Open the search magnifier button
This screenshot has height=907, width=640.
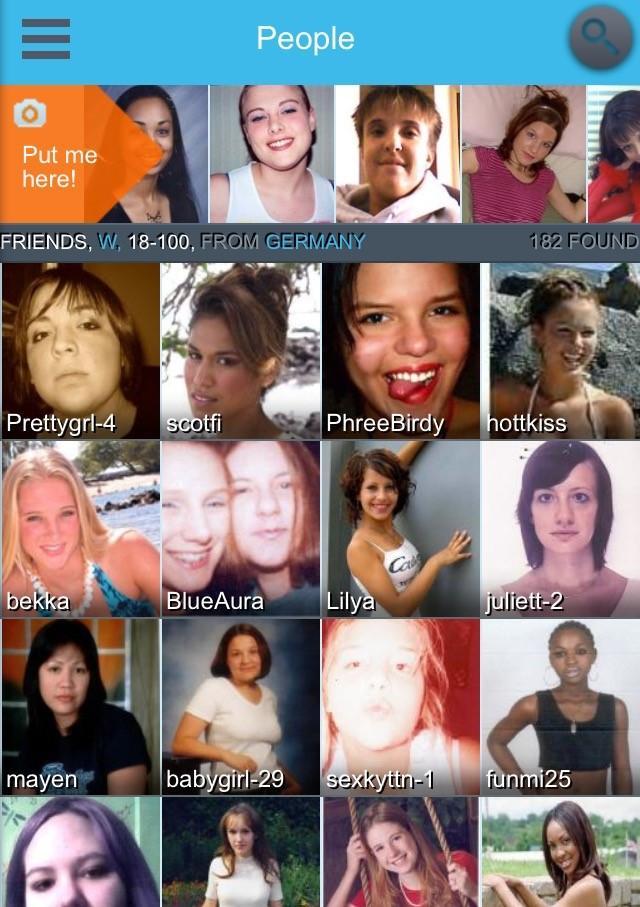[600, 40]
